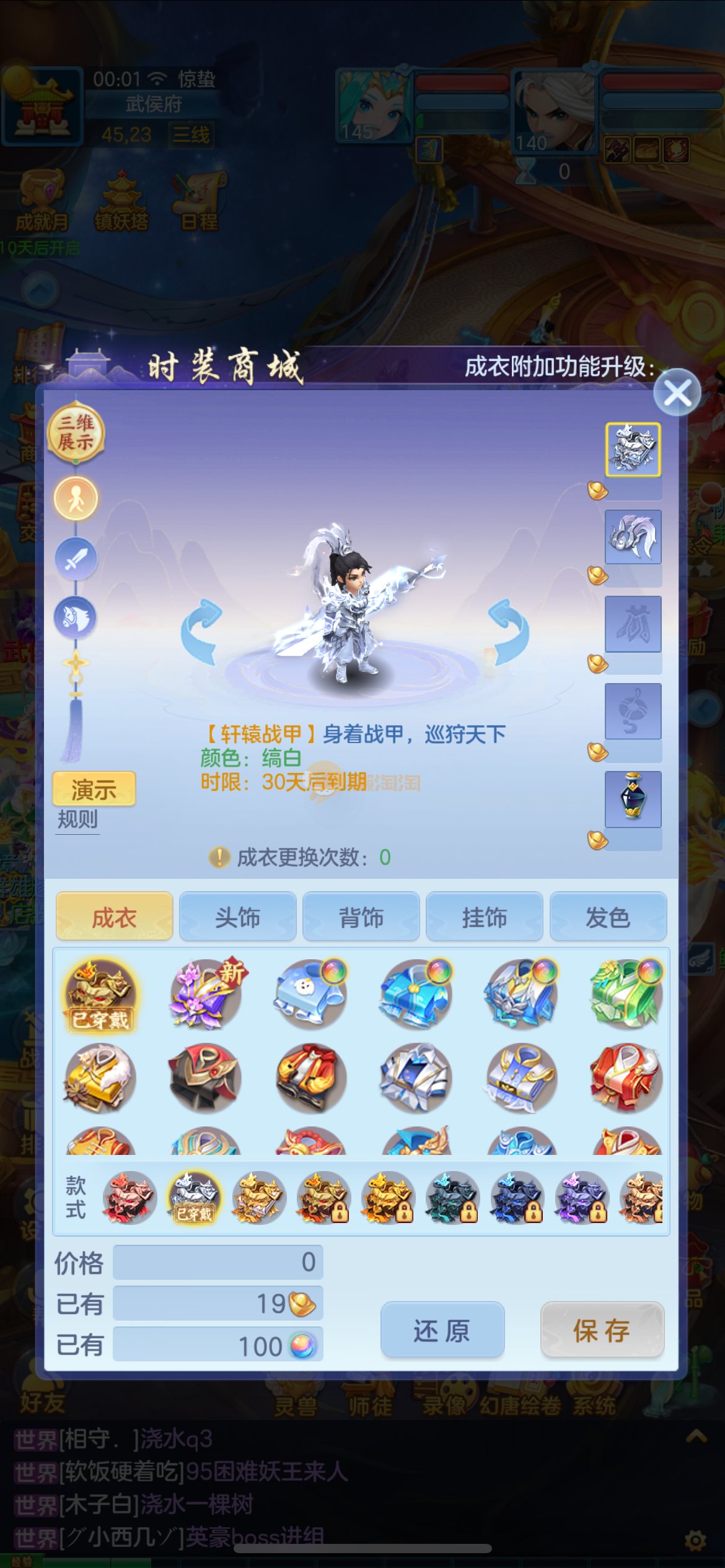Tap the 三维展示 button
Image resolution: width=725 pixels, height=1568 pixels.
76,432
